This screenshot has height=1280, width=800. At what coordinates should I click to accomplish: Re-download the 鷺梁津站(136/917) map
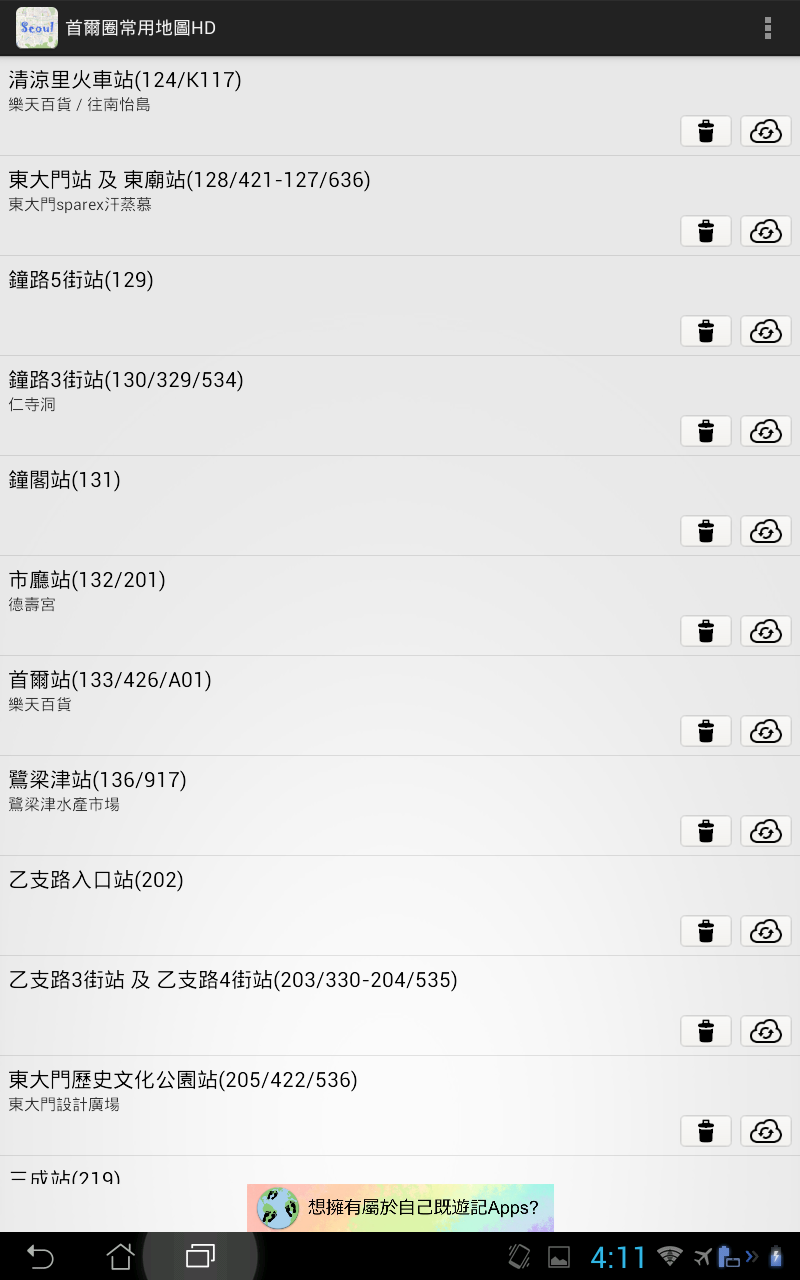pyautogui.click(x=766, y=831)
